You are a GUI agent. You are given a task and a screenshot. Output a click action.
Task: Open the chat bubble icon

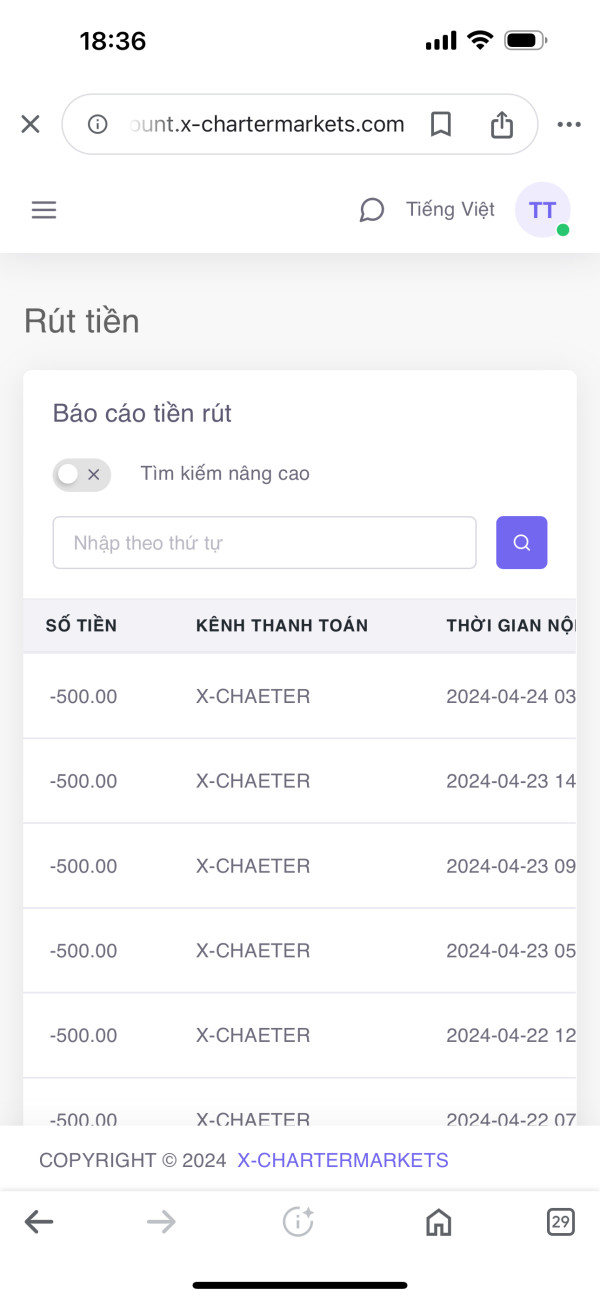372,210
